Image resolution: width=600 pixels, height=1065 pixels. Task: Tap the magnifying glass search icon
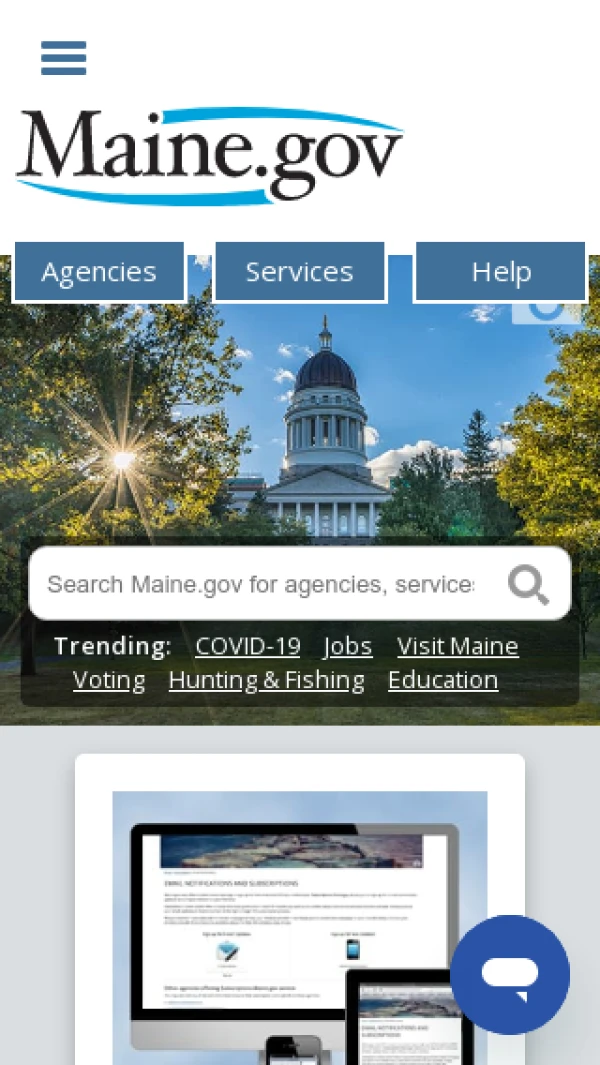click(528, 584)
